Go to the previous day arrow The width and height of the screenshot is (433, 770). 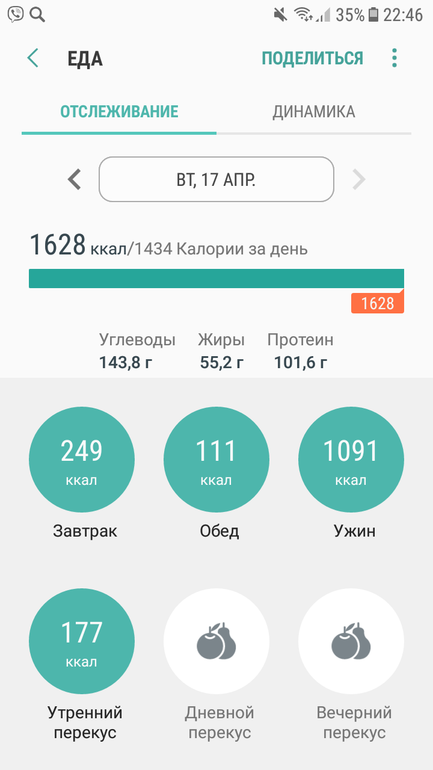tap(74, 179)
